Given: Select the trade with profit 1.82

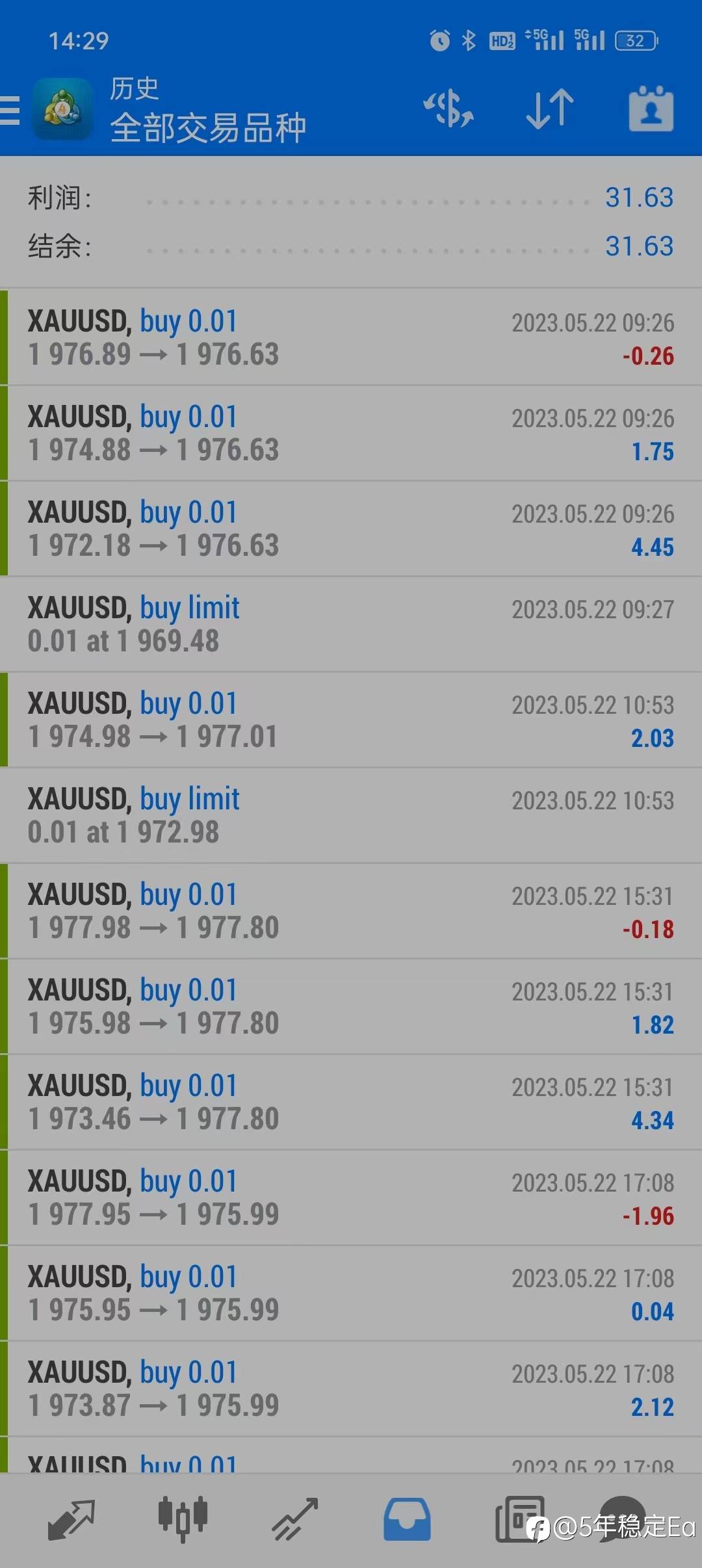Looking at the screenshot, I should coord(351,1006).
